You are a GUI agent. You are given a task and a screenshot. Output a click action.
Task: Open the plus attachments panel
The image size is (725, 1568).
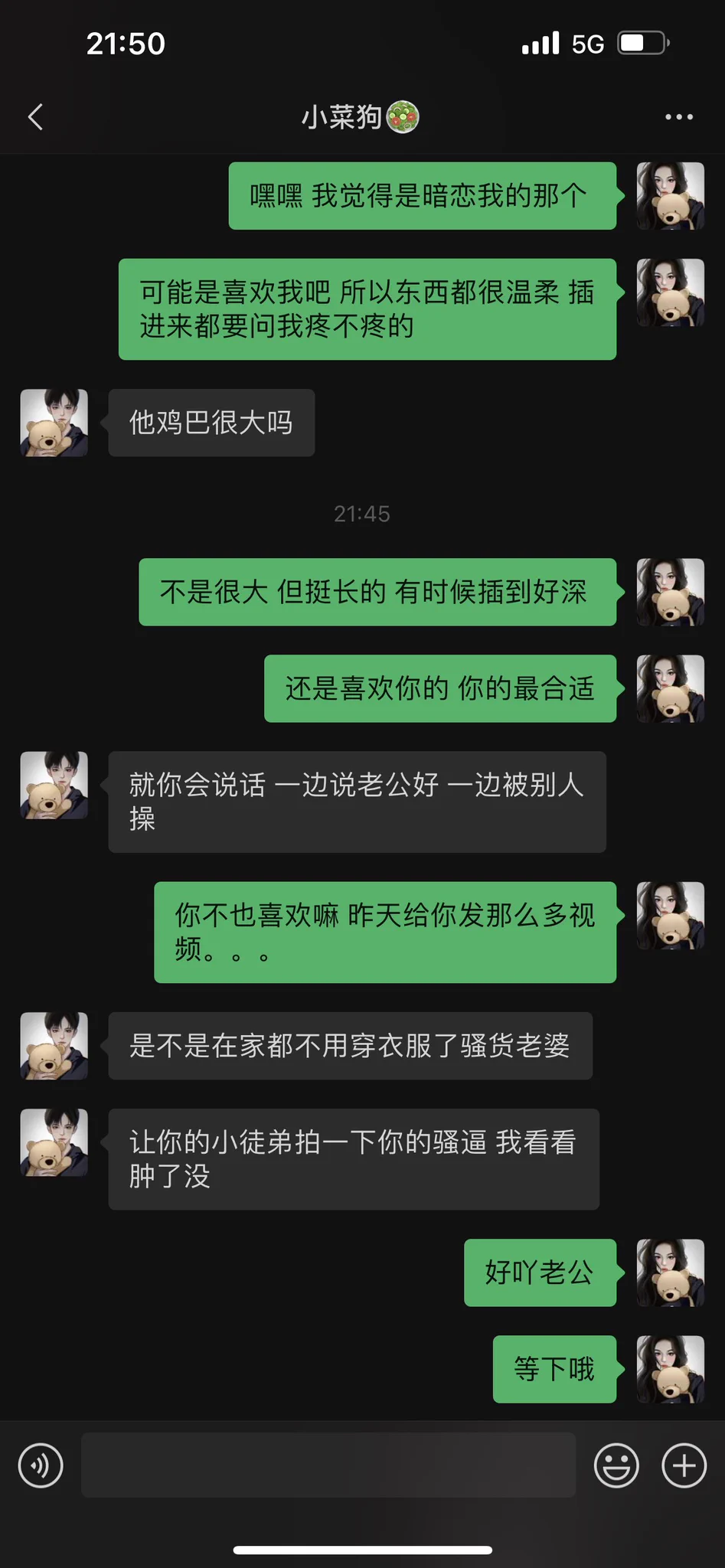(684, 1465)
